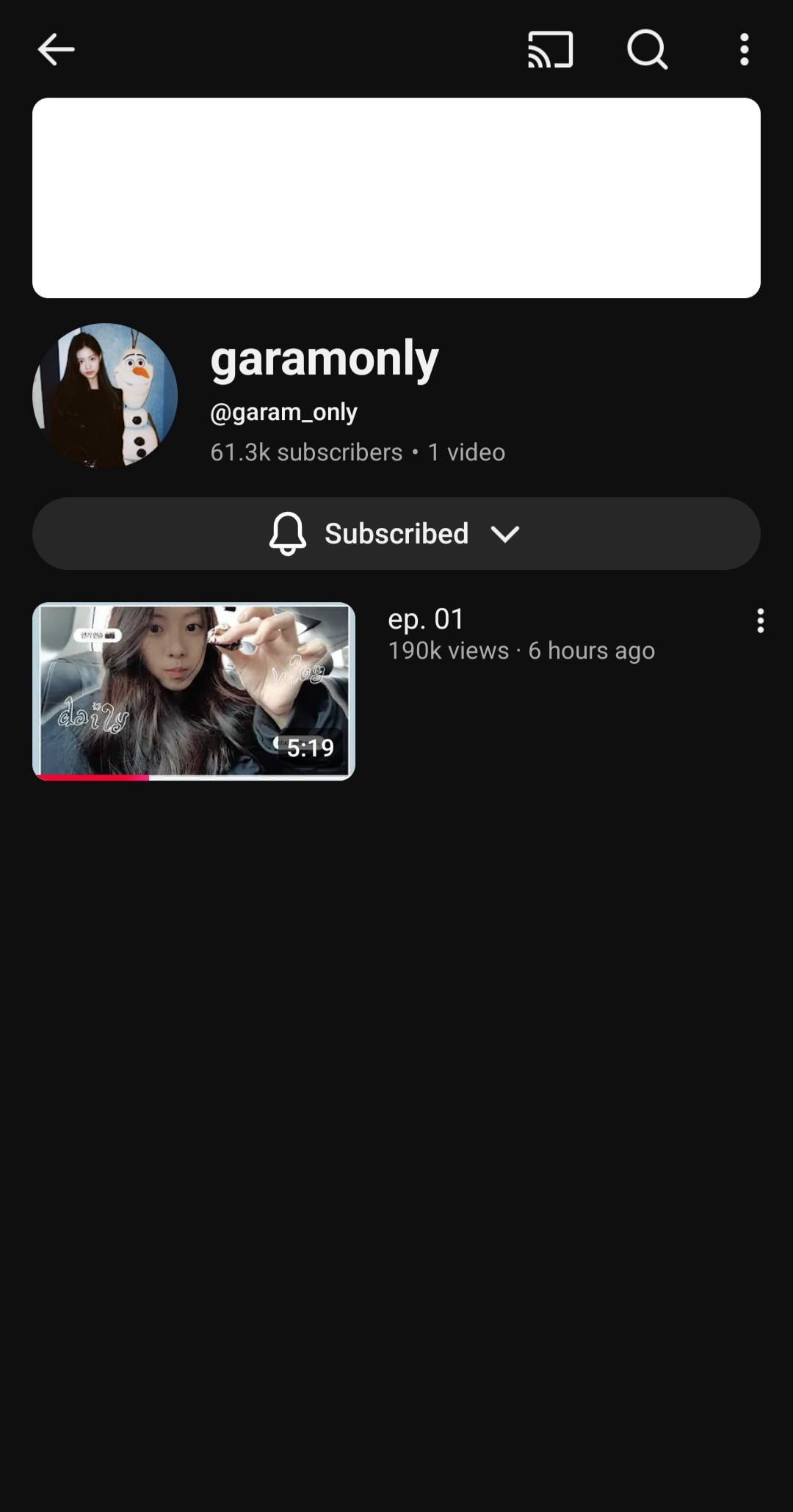Screen dimensions: 793x1512
Task: Open options menu for ep. 01
Action: point(760,621)
